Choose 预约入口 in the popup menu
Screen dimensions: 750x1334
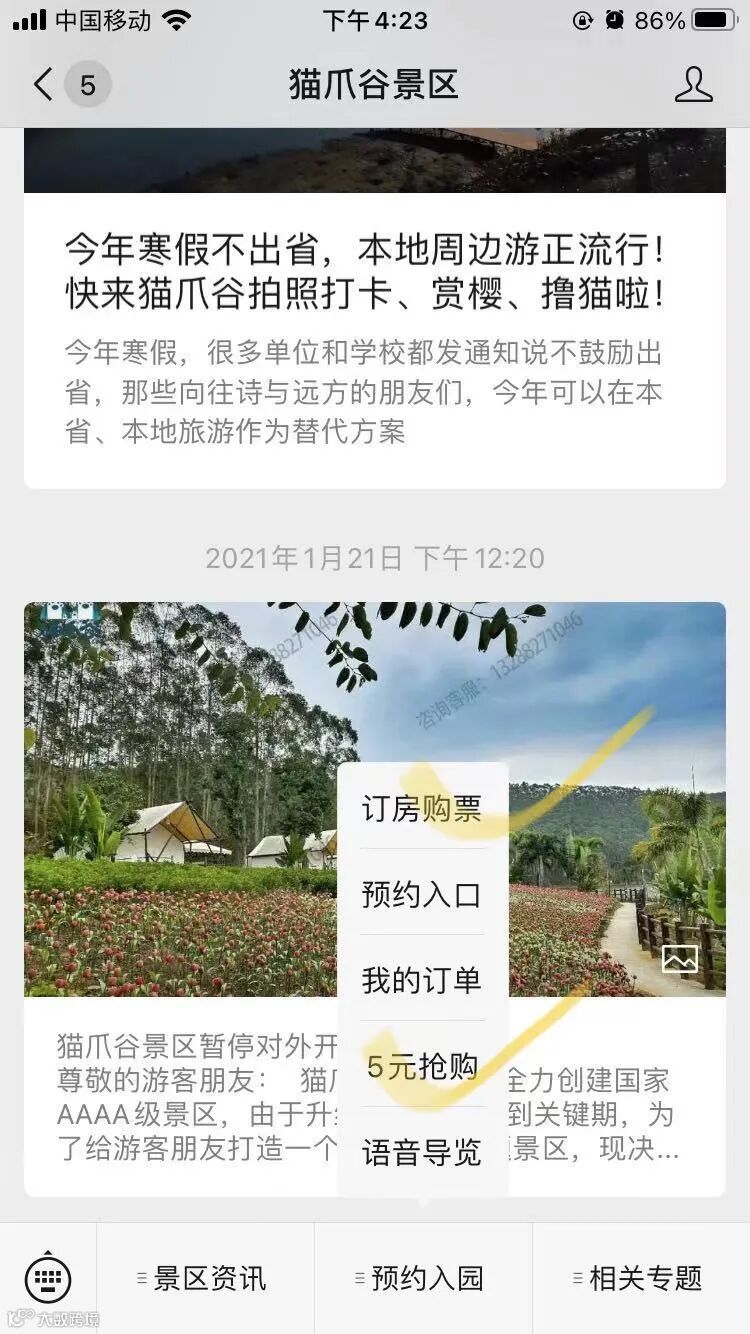pyautogui.click(x=422, y=894)
